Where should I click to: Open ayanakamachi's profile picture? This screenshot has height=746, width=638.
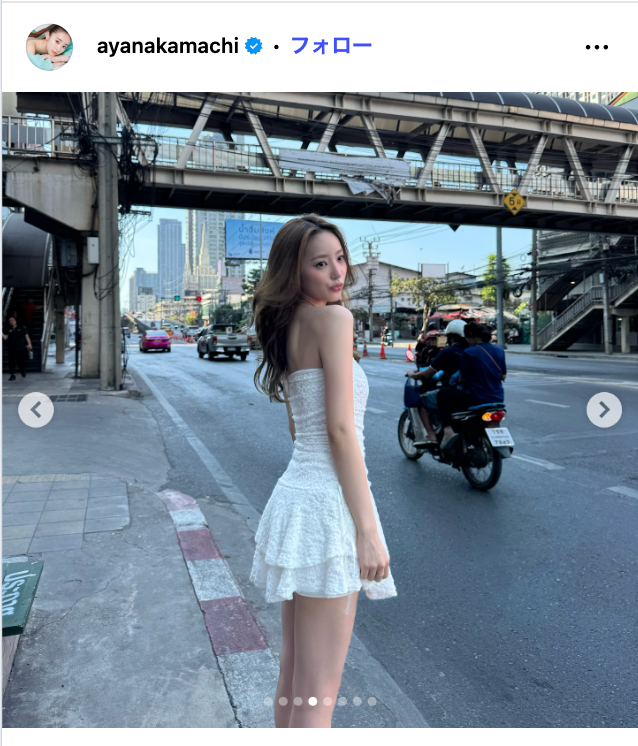[48, 46]
